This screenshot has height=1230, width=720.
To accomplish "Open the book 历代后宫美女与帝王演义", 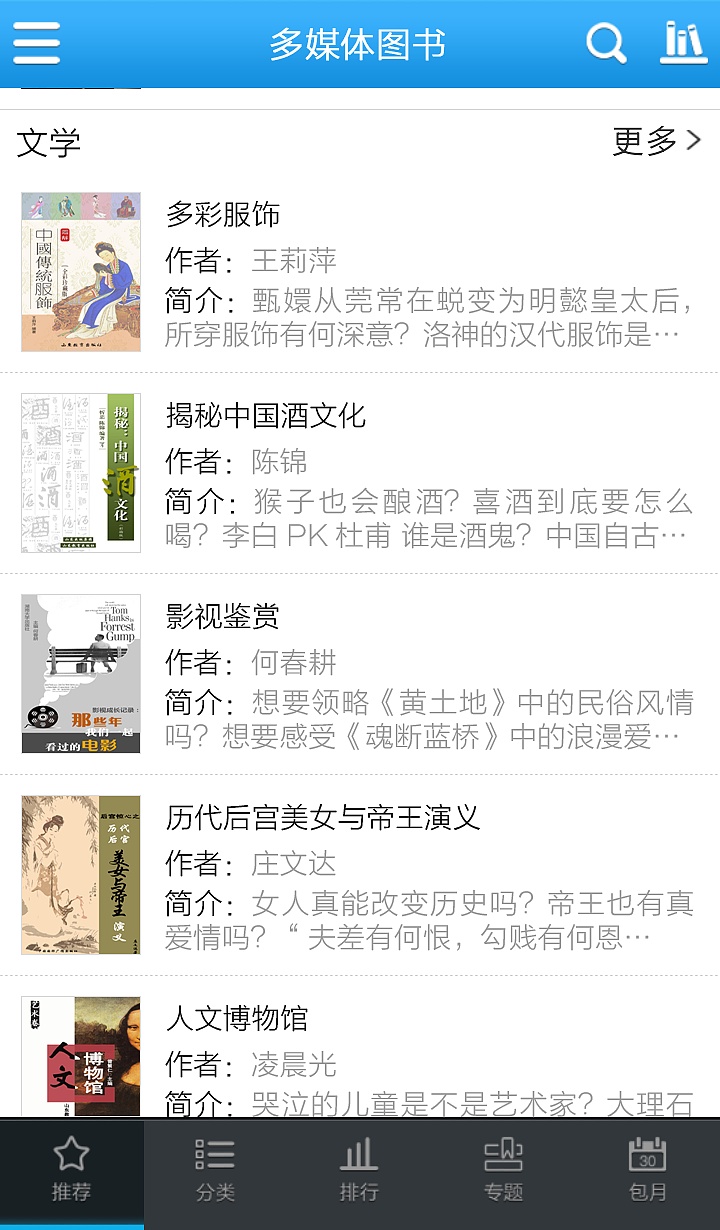I will (360, 875).
